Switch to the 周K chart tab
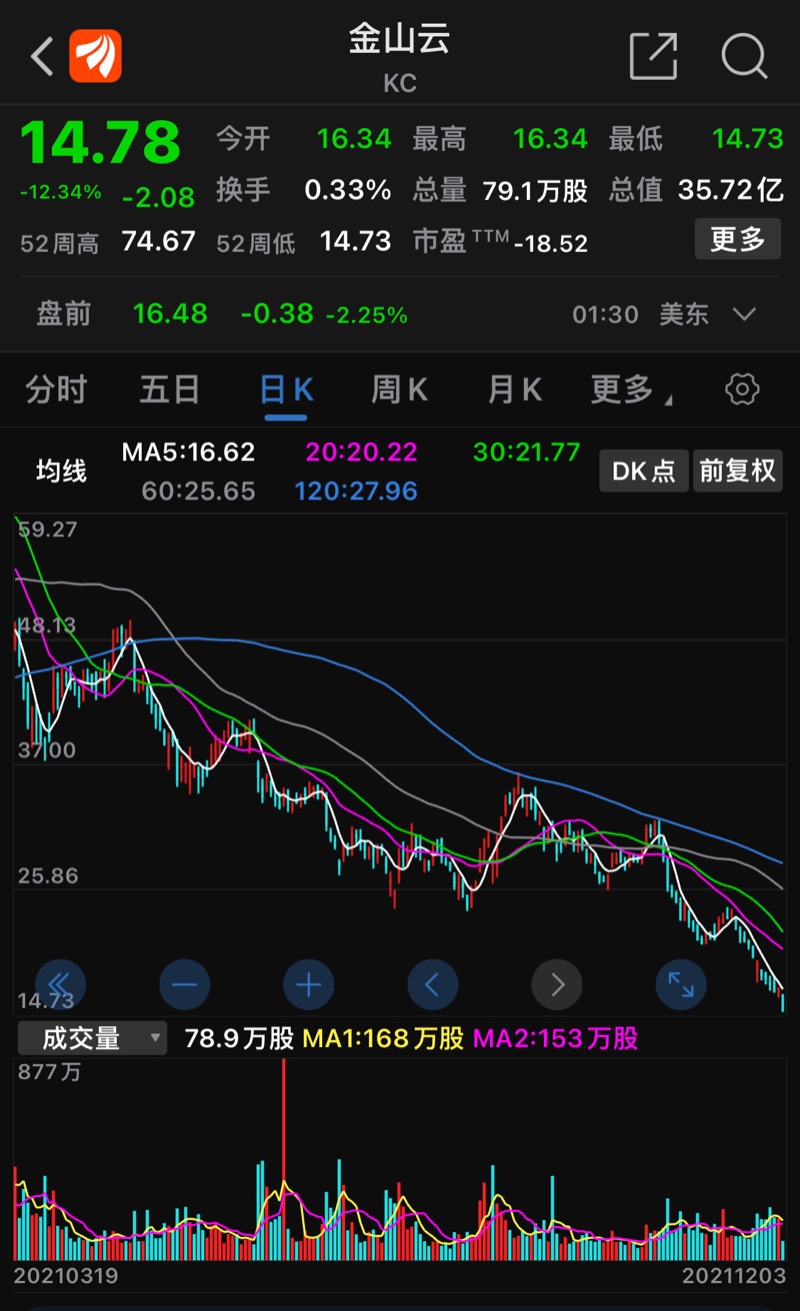800x1311 pixels. (x=399, y=389)
